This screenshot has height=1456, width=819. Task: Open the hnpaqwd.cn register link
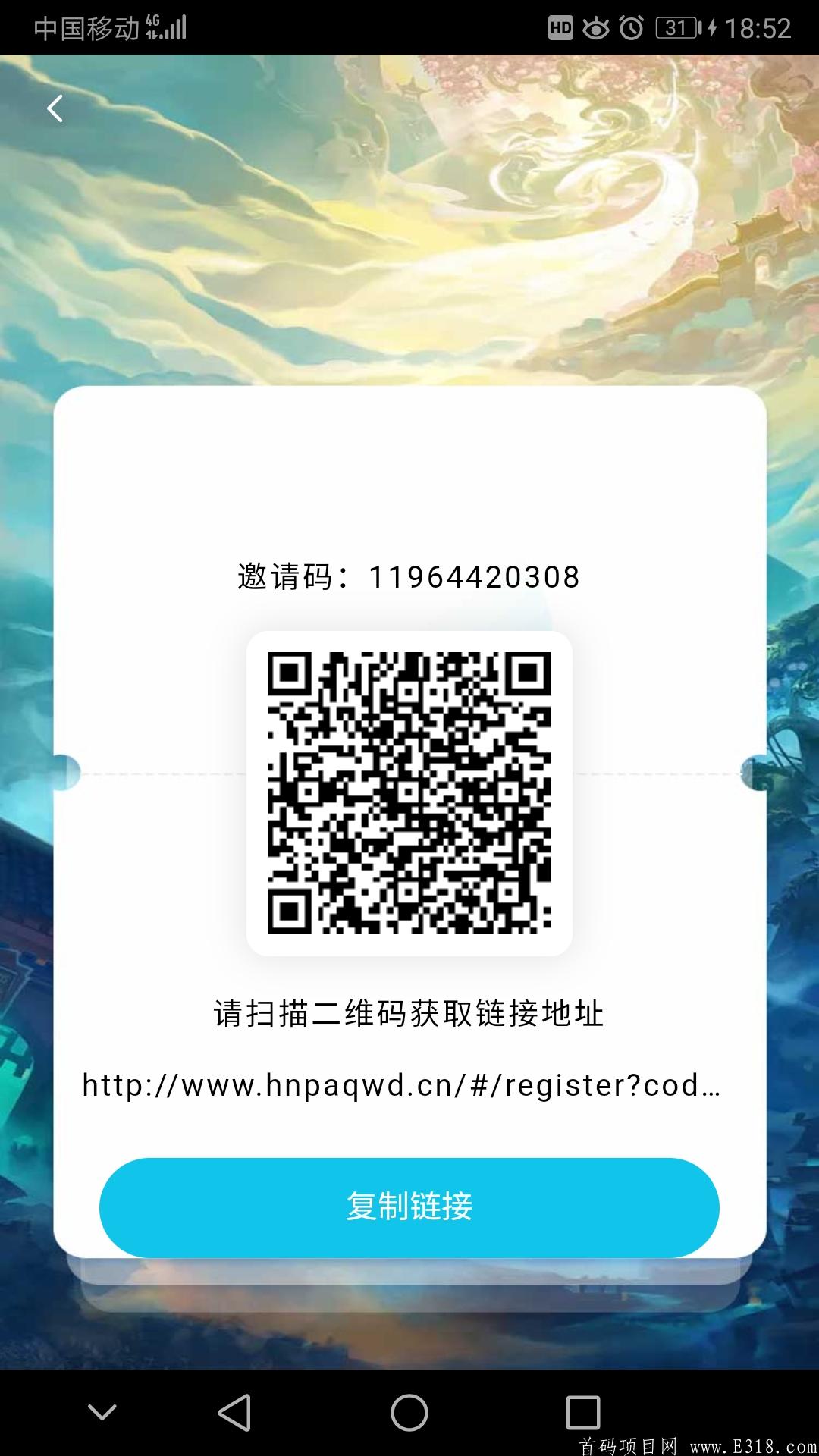tap(402, 1086)
